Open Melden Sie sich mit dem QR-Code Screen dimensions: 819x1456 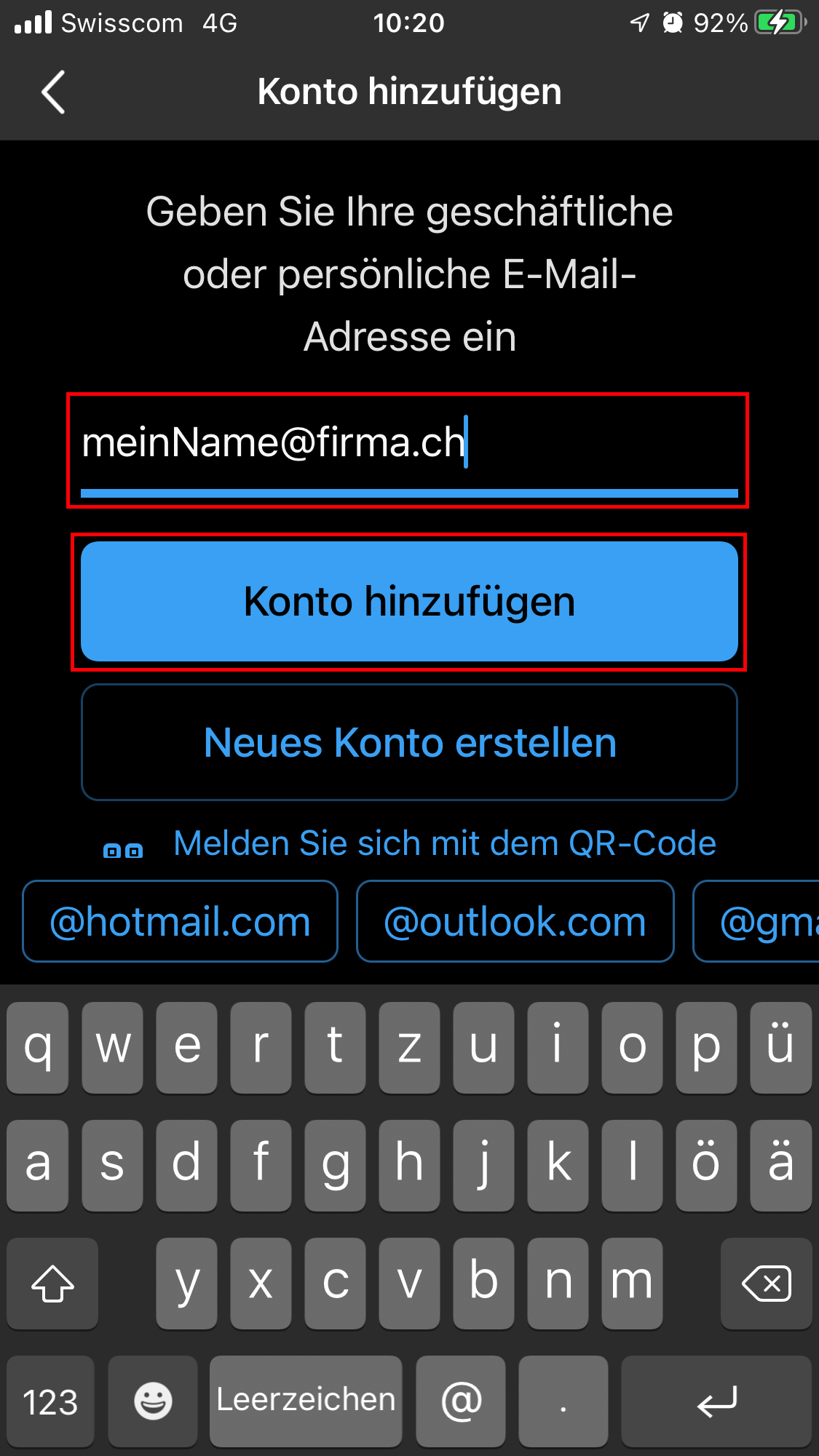coord(445,843)
